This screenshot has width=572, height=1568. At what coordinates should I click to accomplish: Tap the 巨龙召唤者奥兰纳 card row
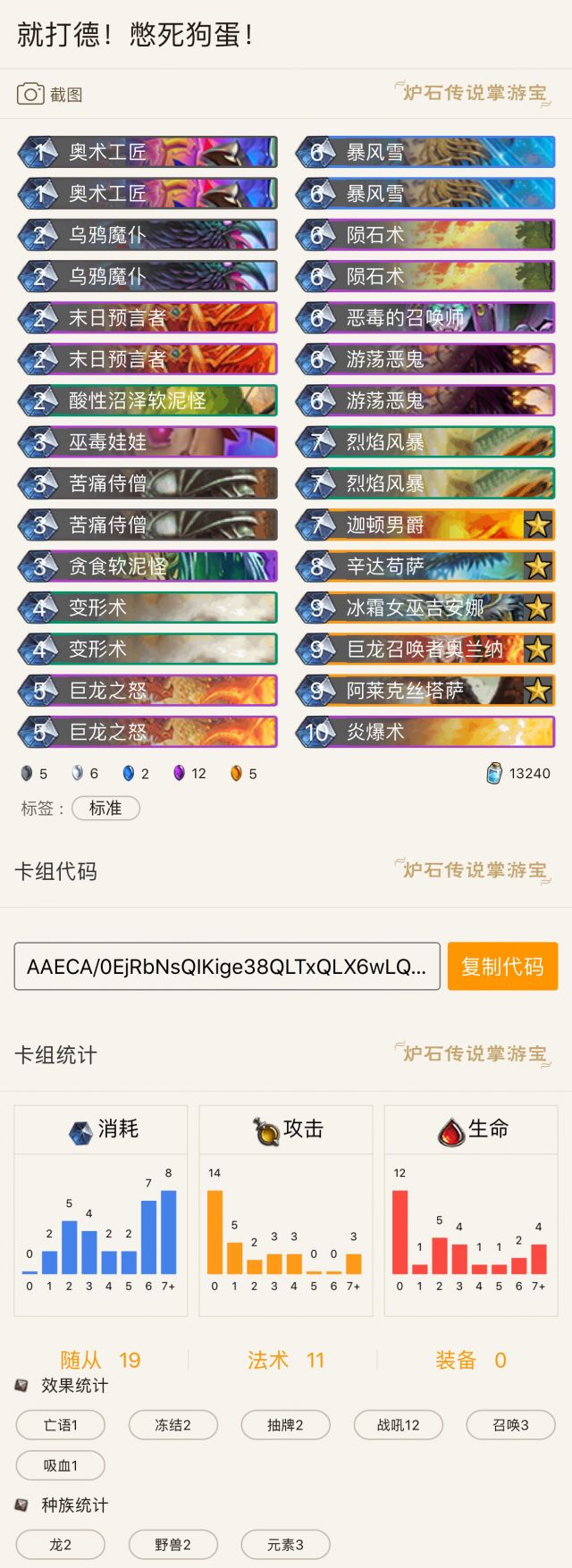coord(425,649)
